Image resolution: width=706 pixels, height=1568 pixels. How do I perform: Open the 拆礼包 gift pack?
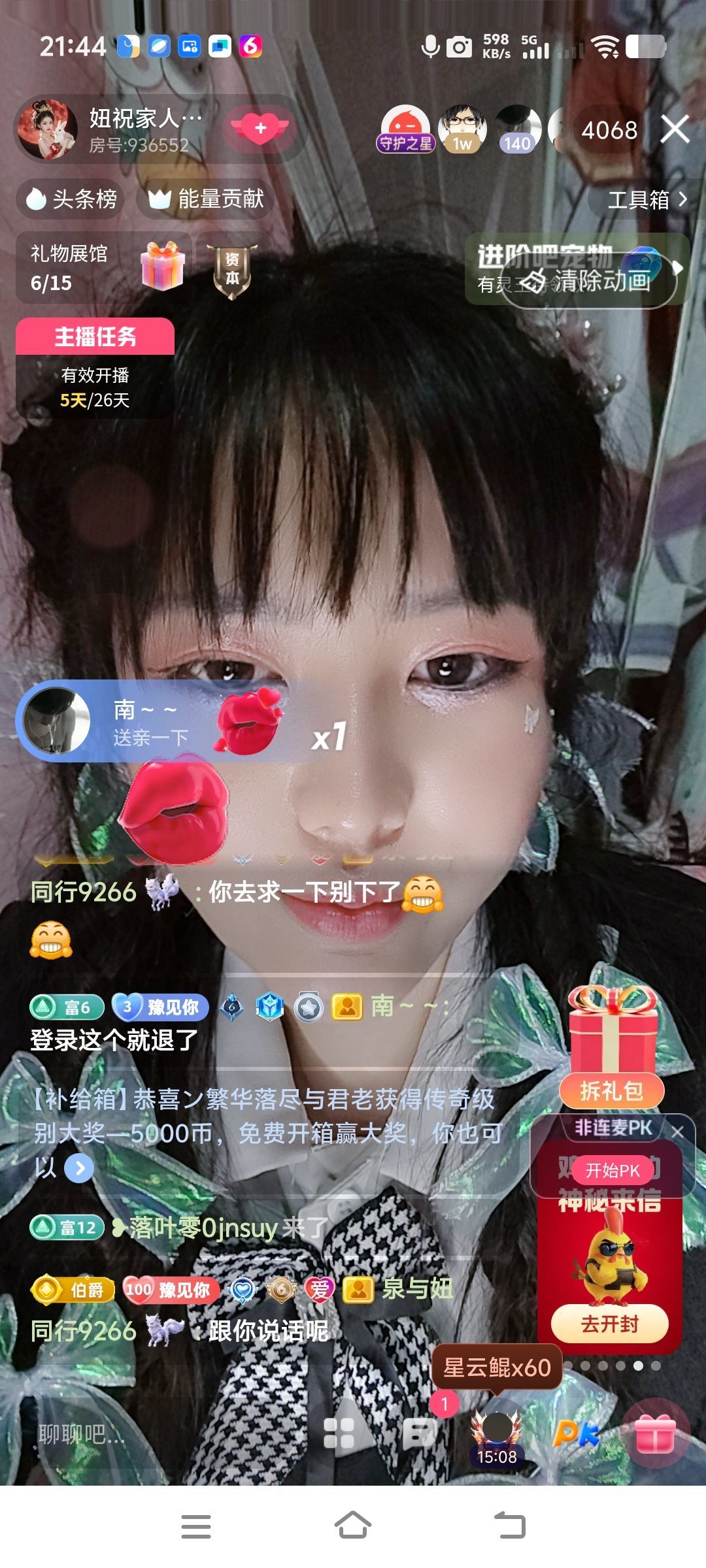point(611,1091)
